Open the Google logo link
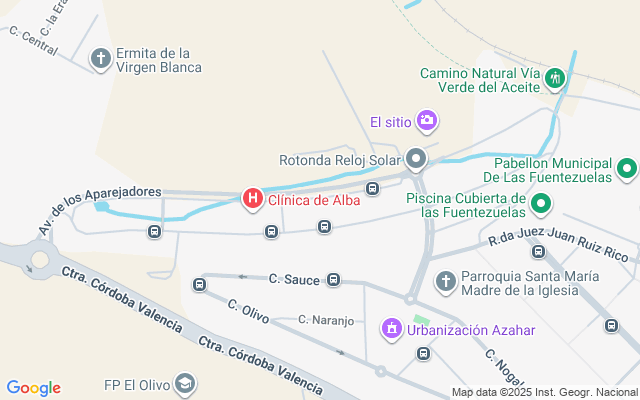The width and height of the screenshot is (640, 400). 34,388
